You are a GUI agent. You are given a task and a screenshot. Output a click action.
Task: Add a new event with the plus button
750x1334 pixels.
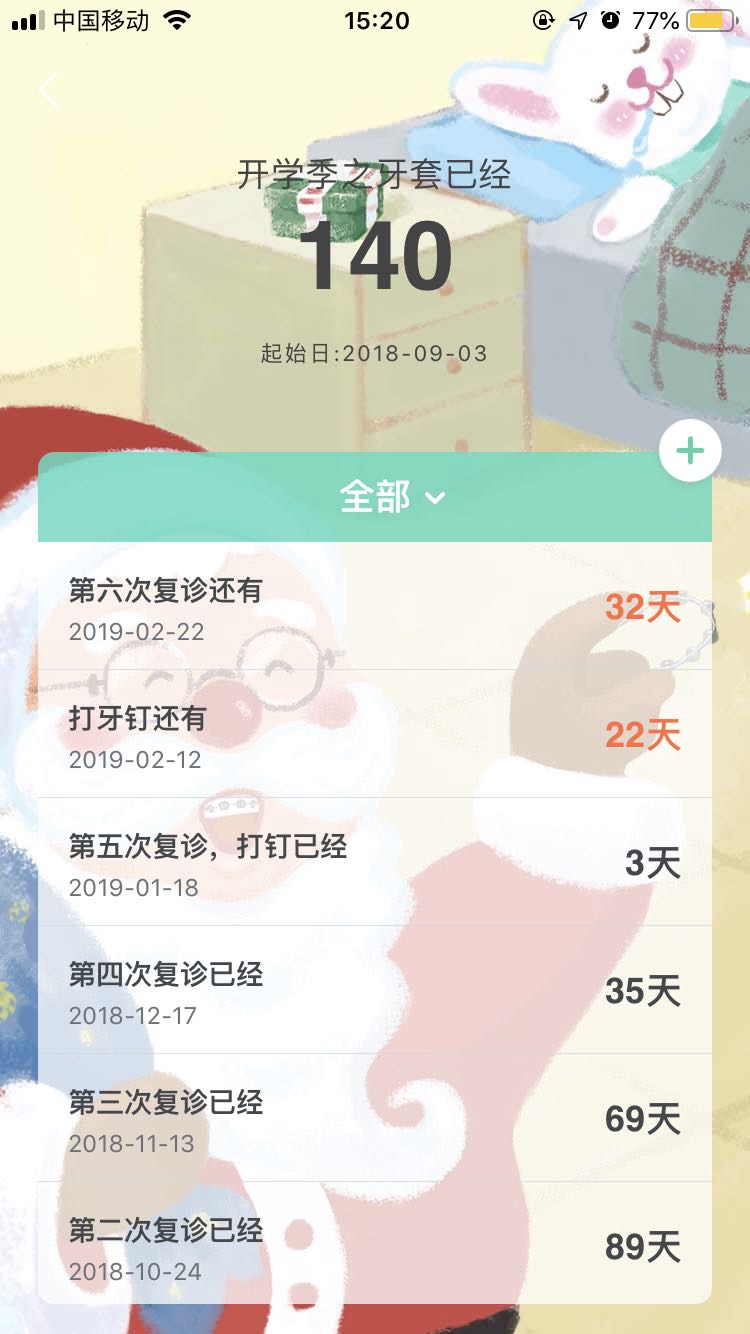pos(690,451)
